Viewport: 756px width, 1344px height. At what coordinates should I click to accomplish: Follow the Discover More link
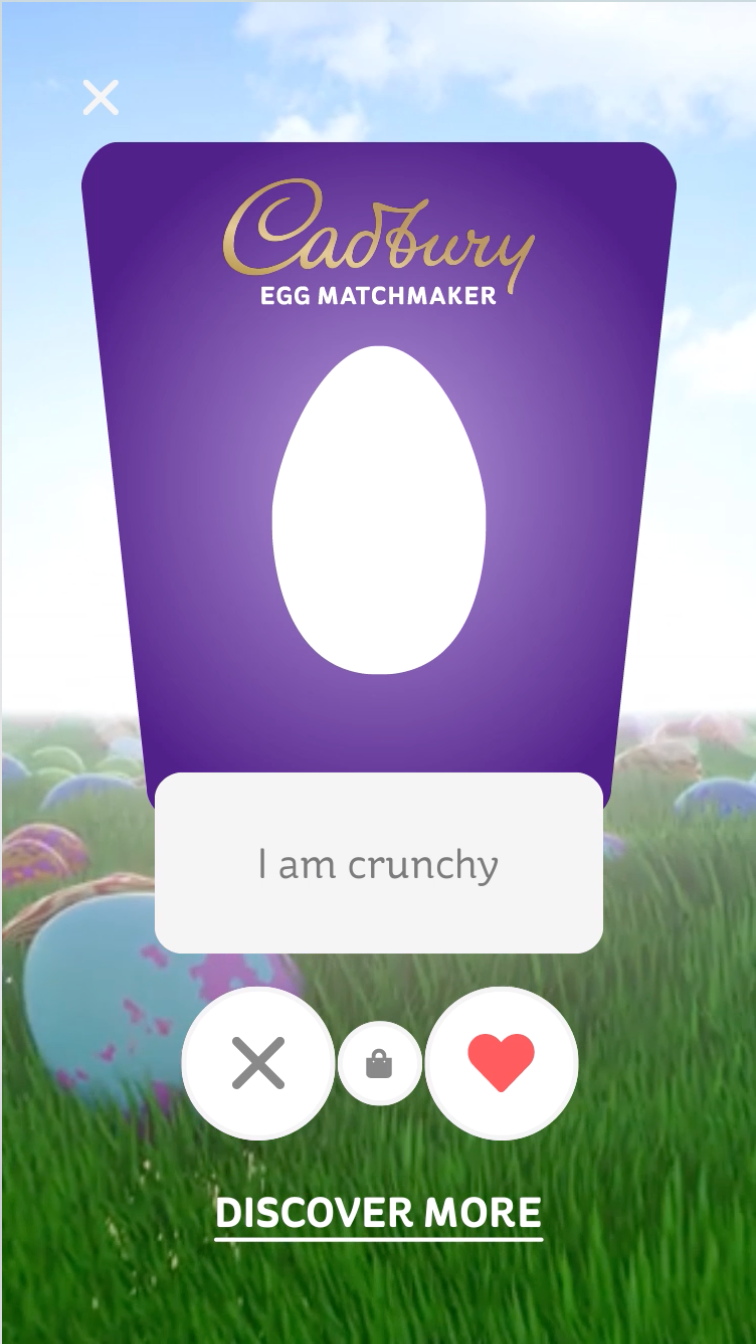click(378, 1213)
